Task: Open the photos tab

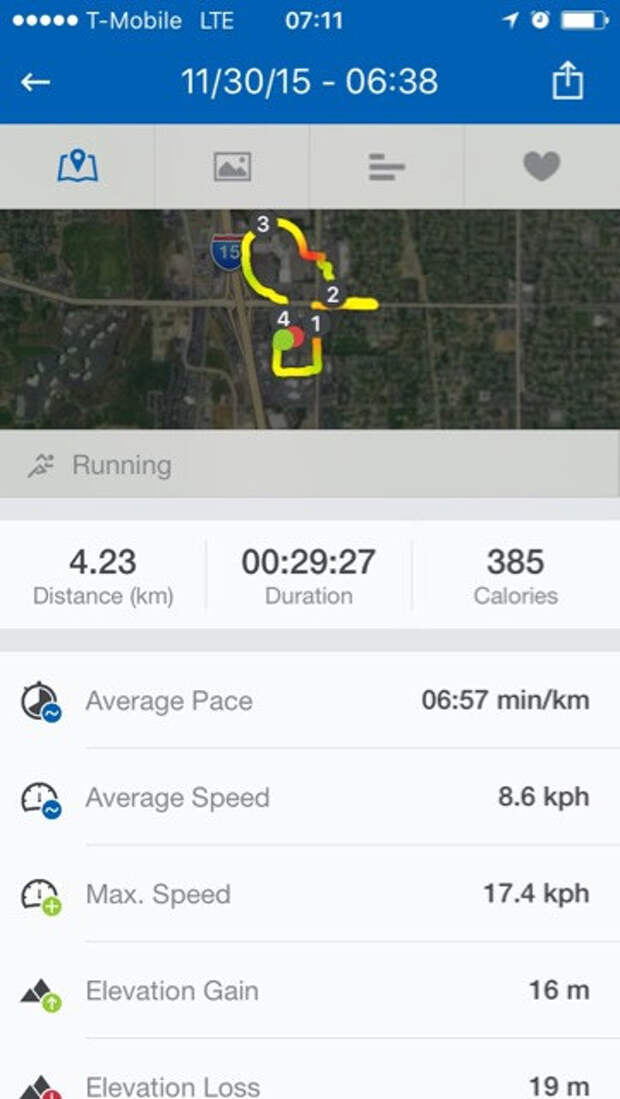Action: (232, 167)
